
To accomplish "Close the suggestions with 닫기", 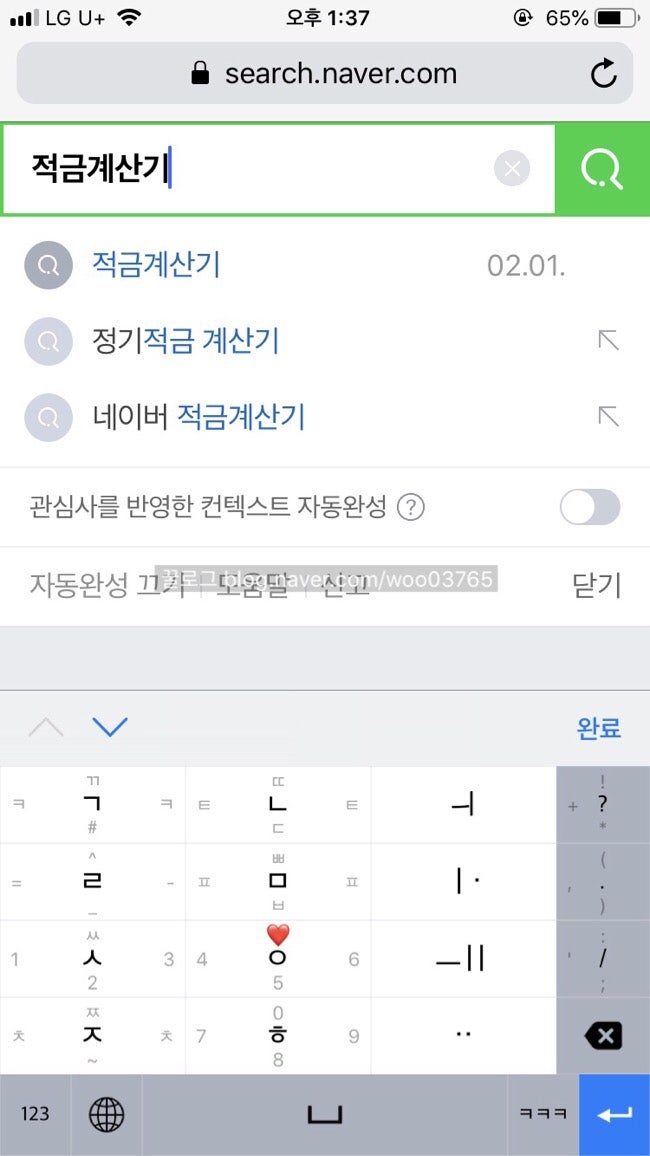I will pos(596,586).
